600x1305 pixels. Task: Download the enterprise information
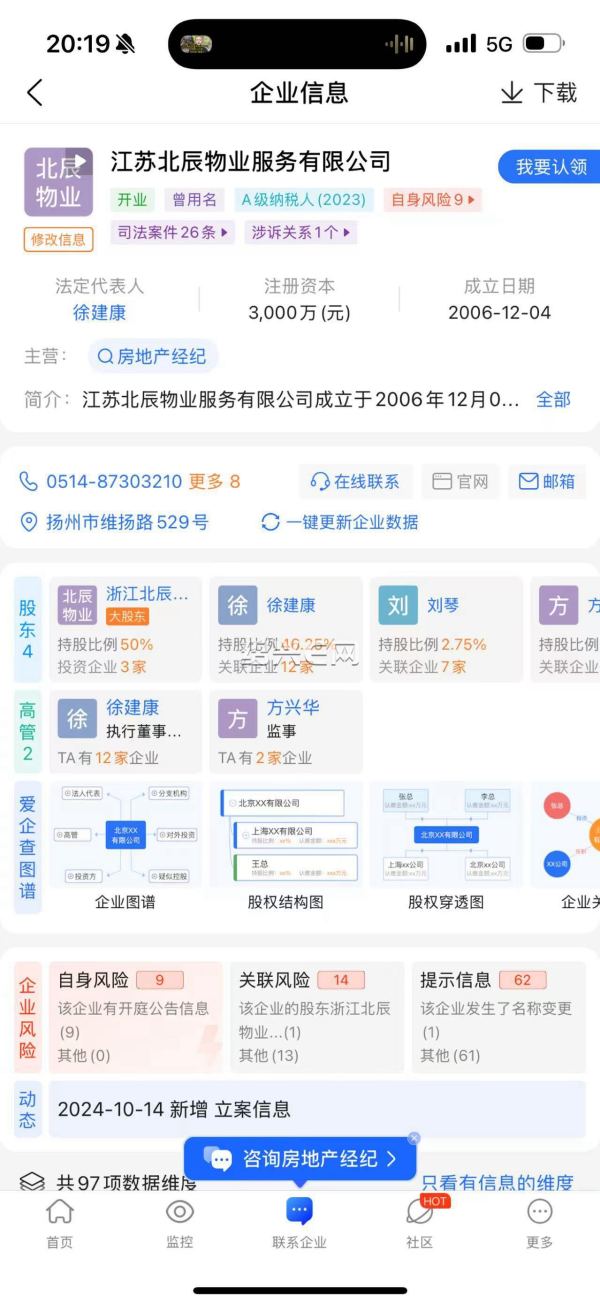coord(538,93)
